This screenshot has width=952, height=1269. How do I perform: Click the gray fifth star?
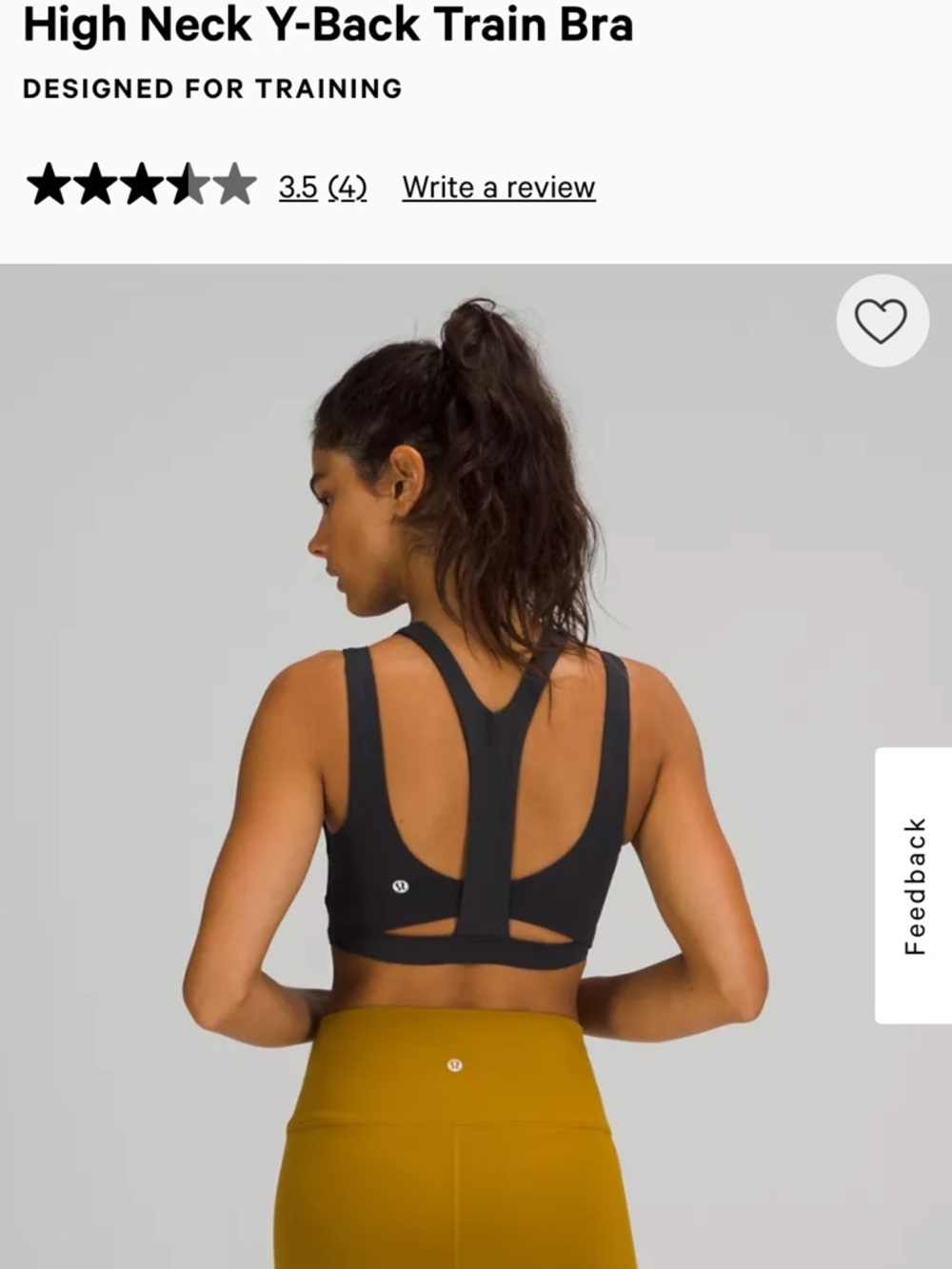236,184
